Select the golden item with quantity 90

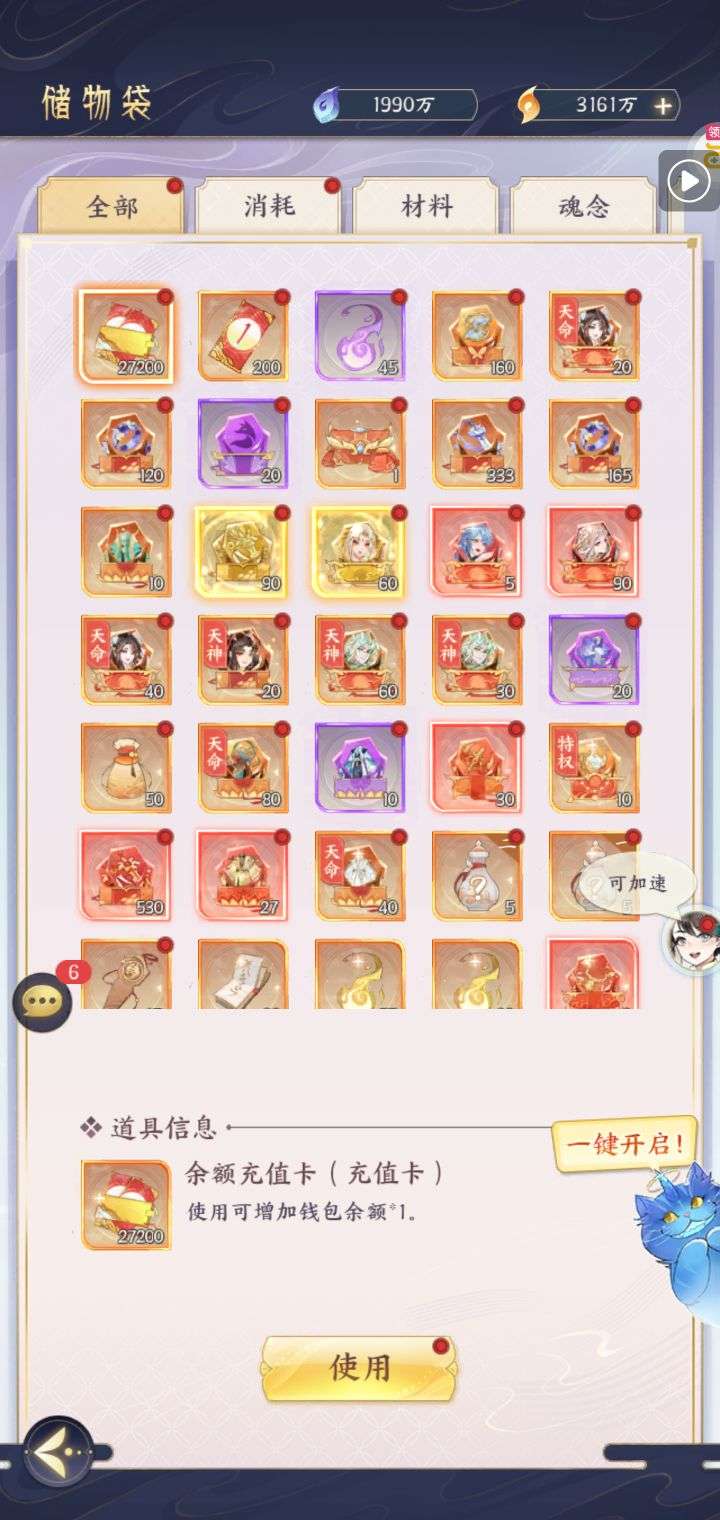(243, 552)
